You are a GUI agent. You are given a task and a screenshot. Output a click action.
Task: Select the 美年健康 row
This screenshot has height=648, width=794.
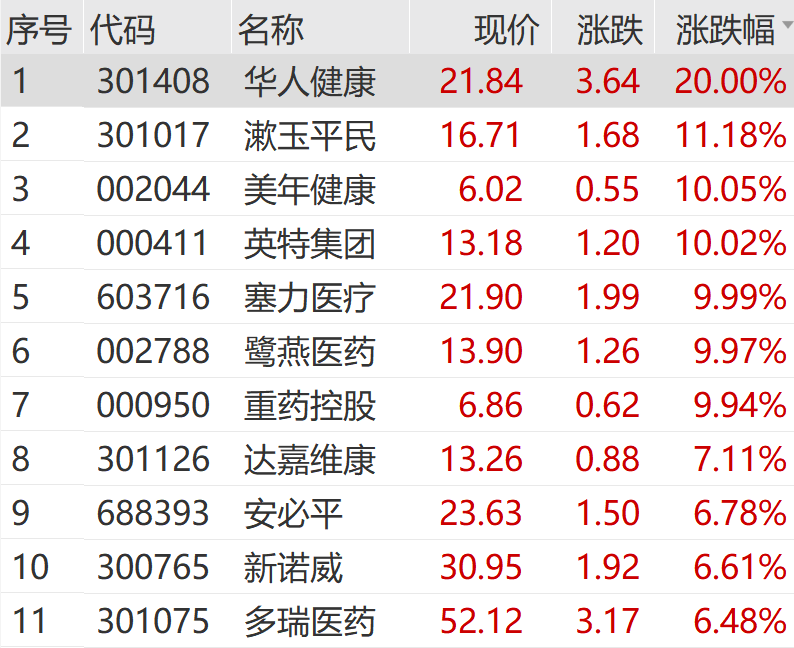pos(310,189)
